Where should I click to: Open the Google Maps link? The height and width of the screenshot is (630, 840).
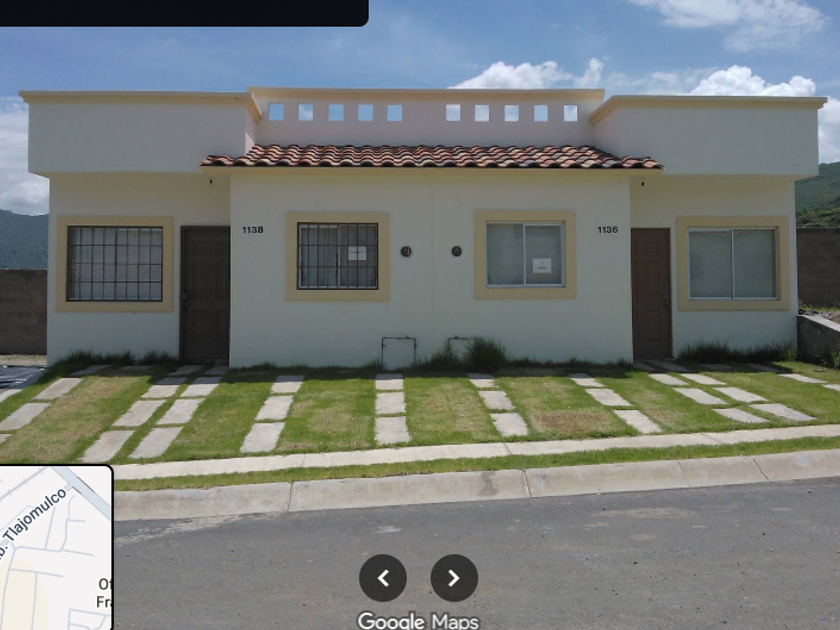pos(418,620)
